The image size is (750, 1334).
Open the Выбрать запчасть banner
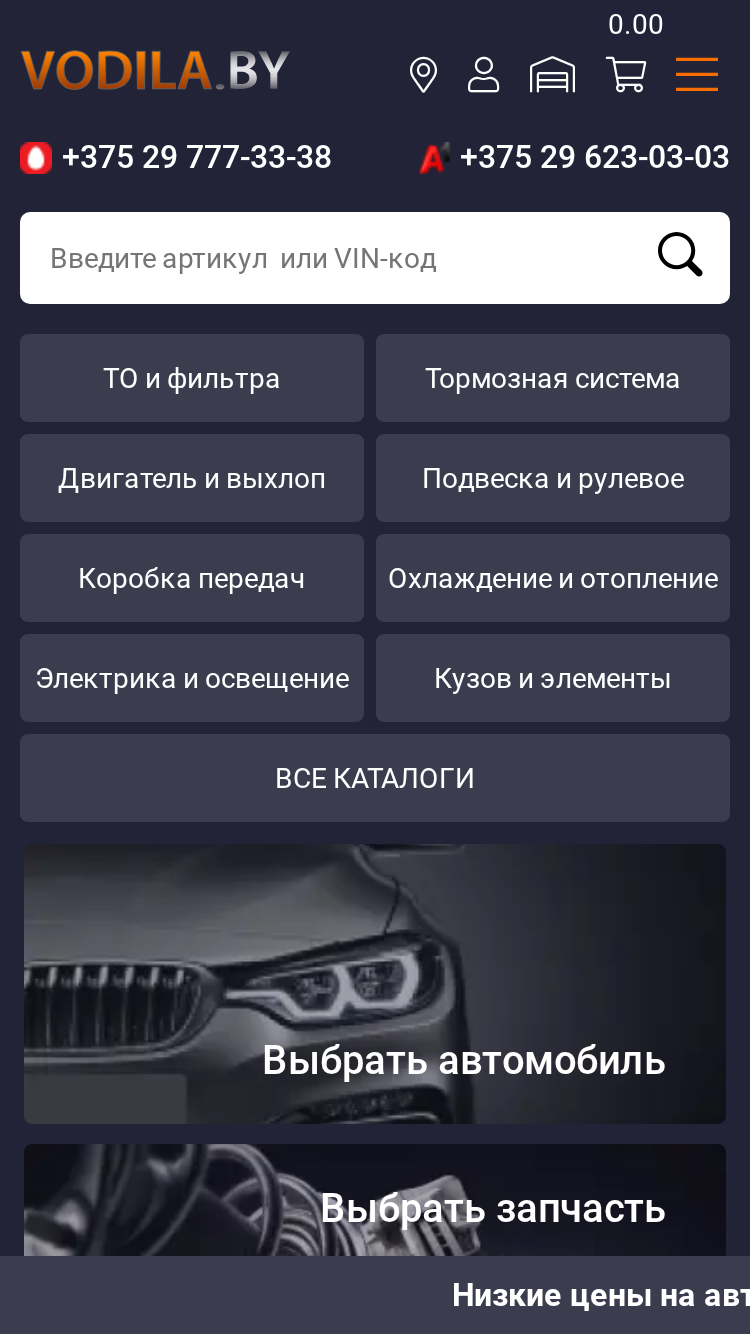[x=375, y=1200]
